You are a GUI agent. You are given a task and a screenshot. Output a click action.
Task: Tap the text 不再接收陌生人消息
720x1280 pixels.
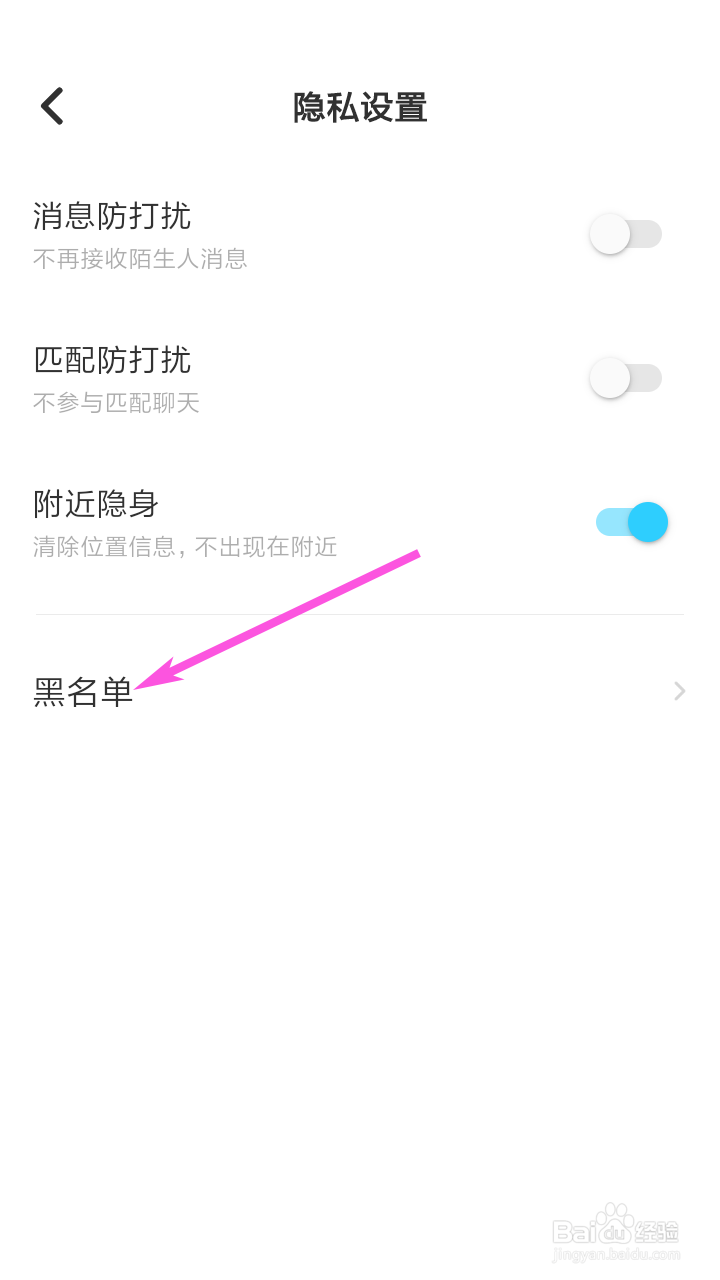pos(140,259)
